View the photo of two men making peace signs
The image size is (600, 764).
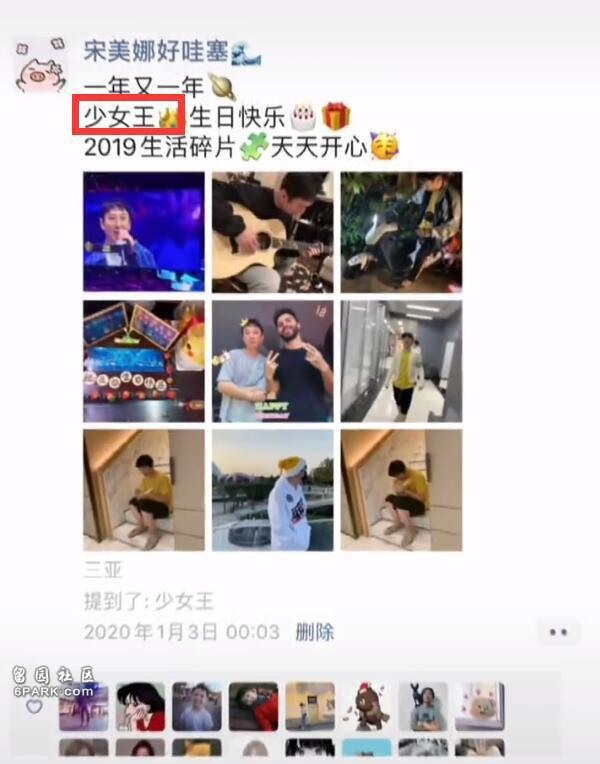[x=272, y=361]
